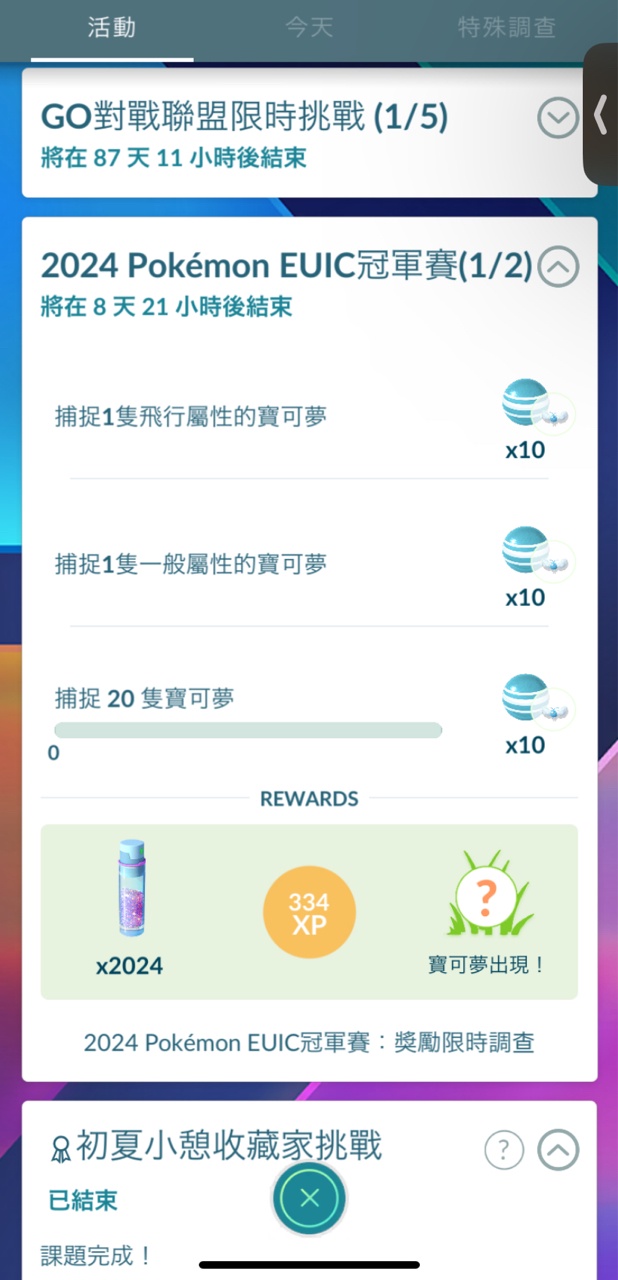Collapse 初夏小憩收藏家挑戰 card
The image size is (618, 1280).
click(x=558, y=1150)
